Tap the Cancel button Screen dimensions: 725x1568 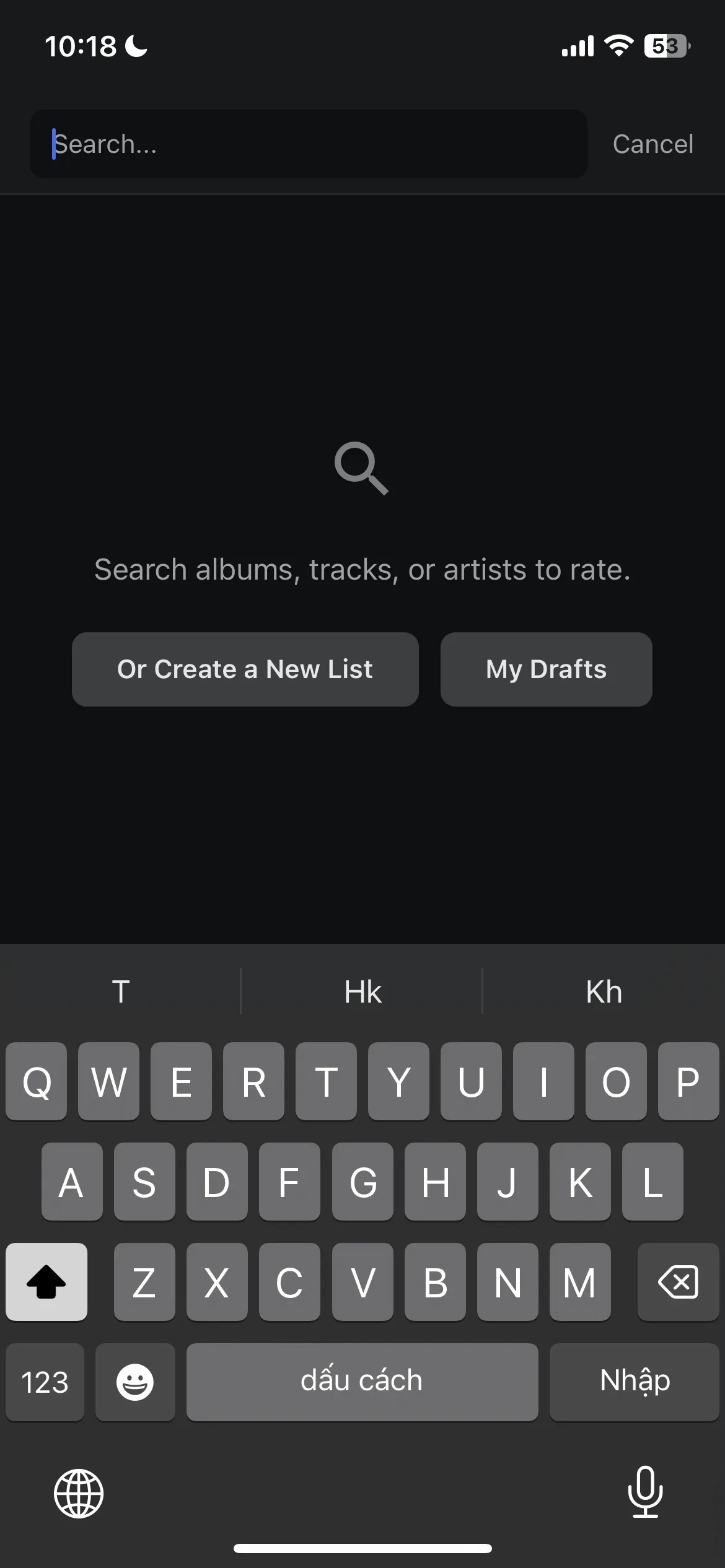(652, 144)
